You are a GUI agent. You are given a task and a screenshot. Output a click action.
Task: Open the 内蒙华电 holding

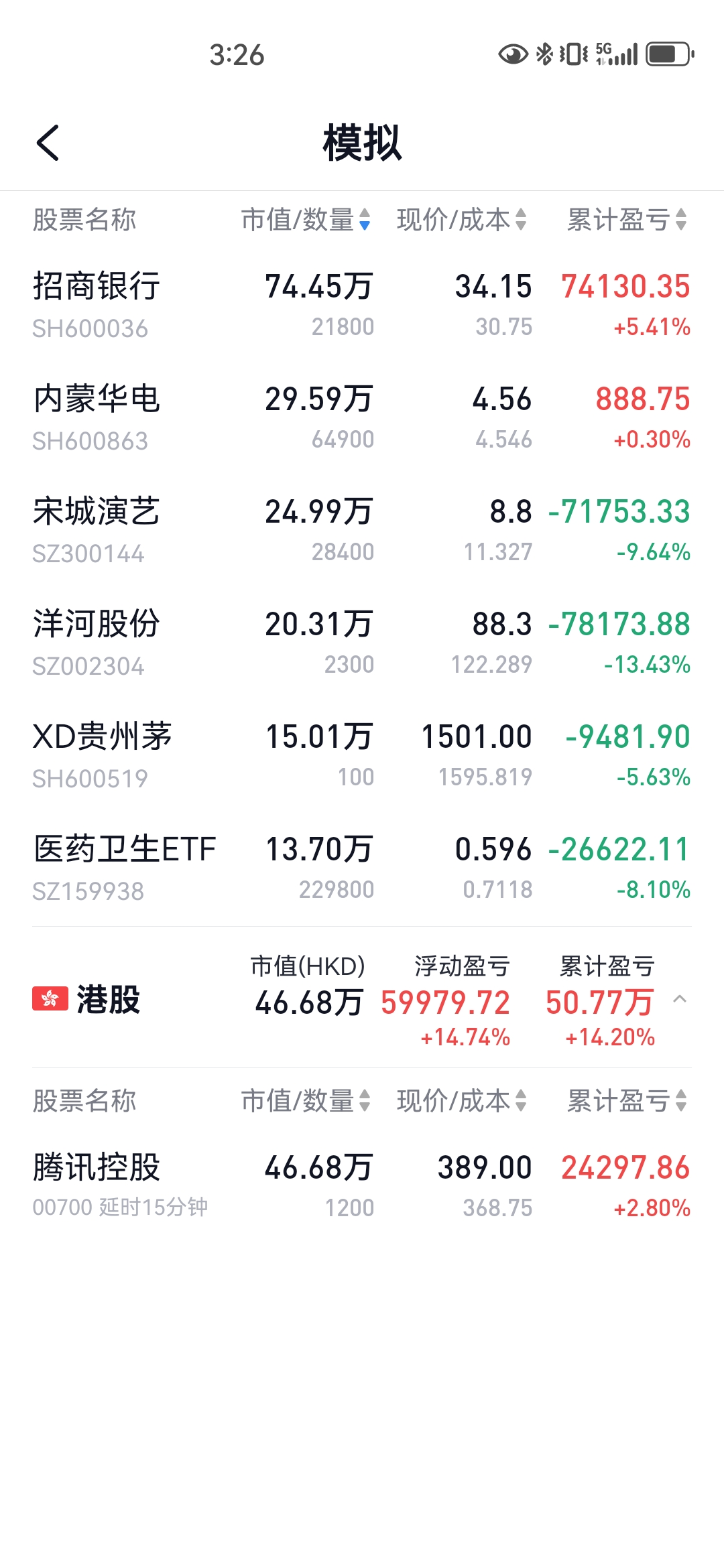[x=362, y=417]
